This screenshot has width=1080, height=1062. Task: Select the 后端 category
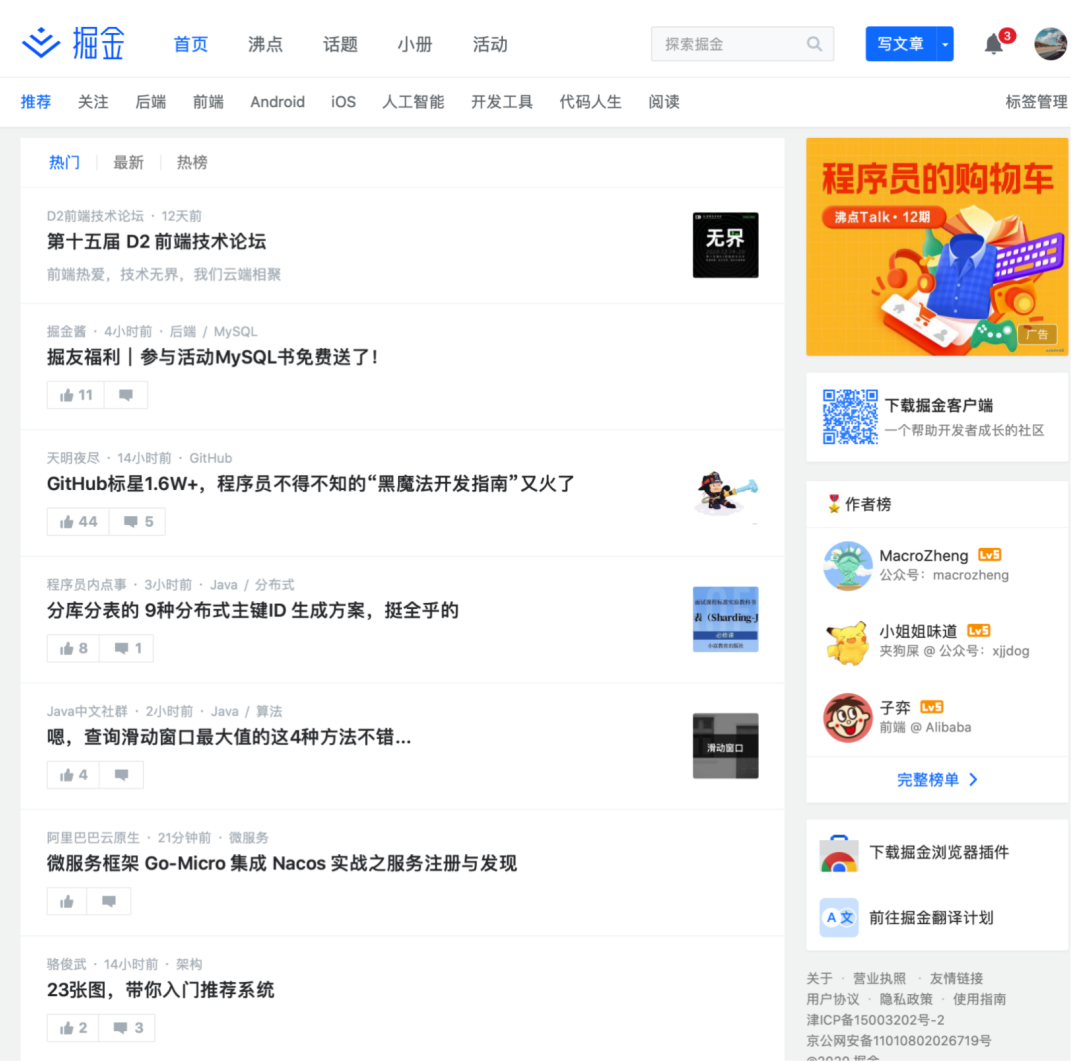[151, 102]
